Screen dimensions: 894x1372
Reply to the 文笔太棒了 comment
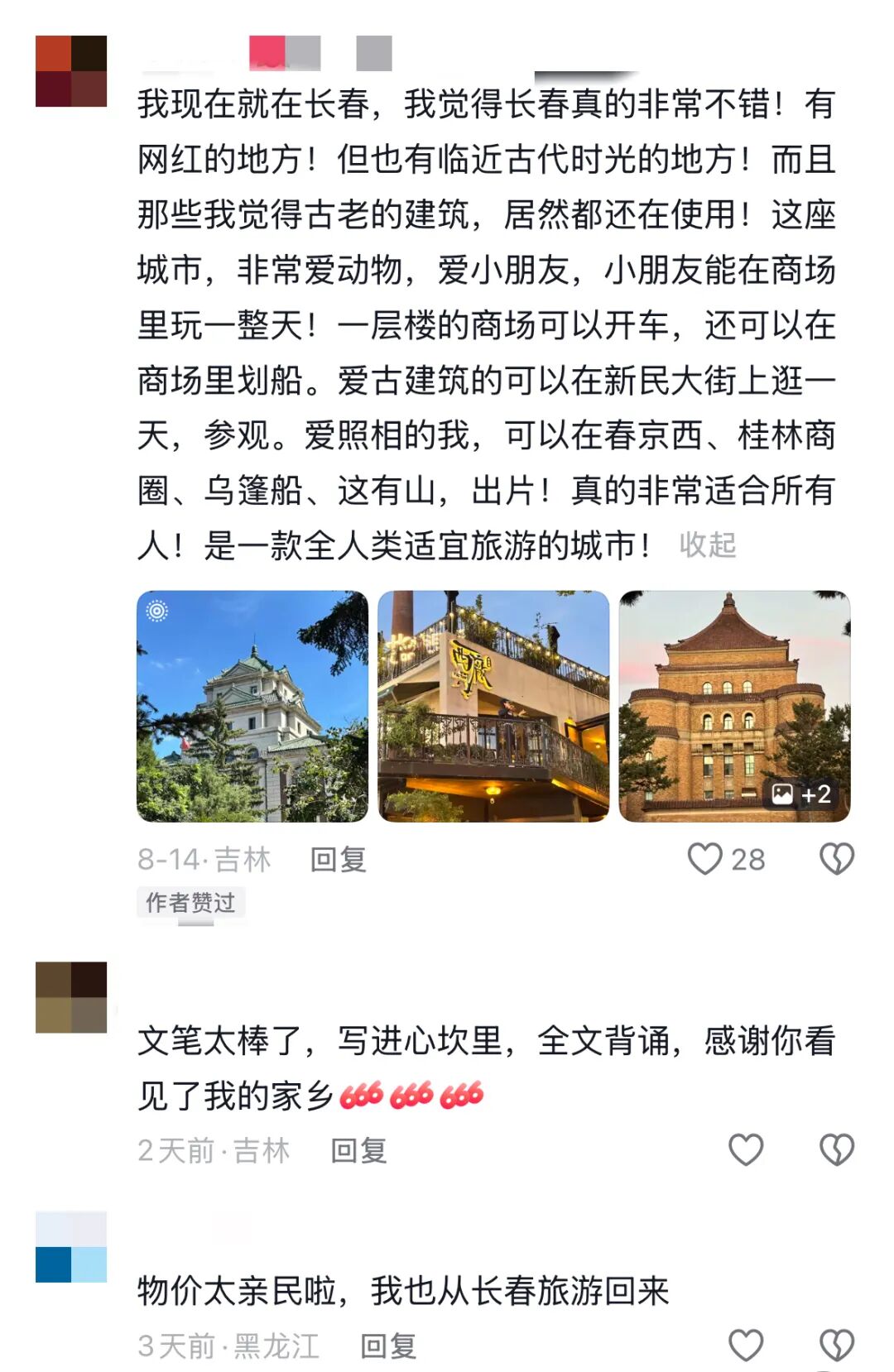(358, 1150)
